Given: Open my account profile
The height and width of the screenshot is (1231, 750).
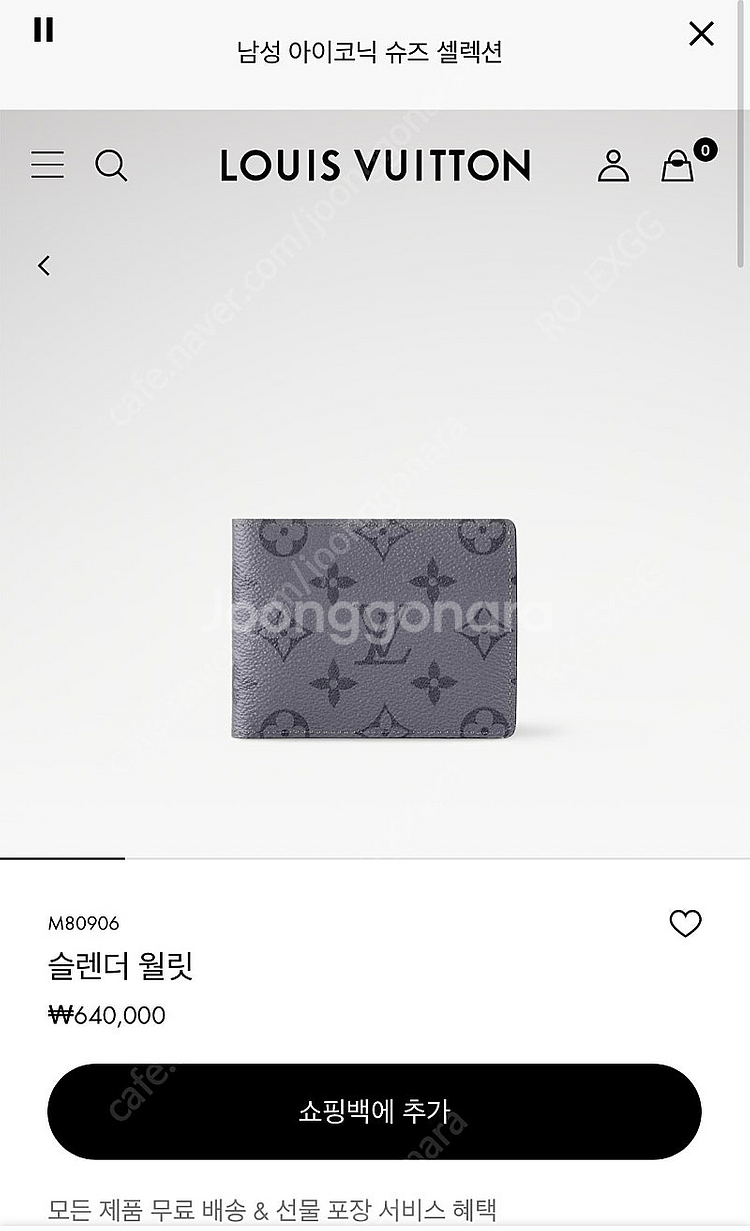Looking at the screenshot, I should click(x=613, y=165).
